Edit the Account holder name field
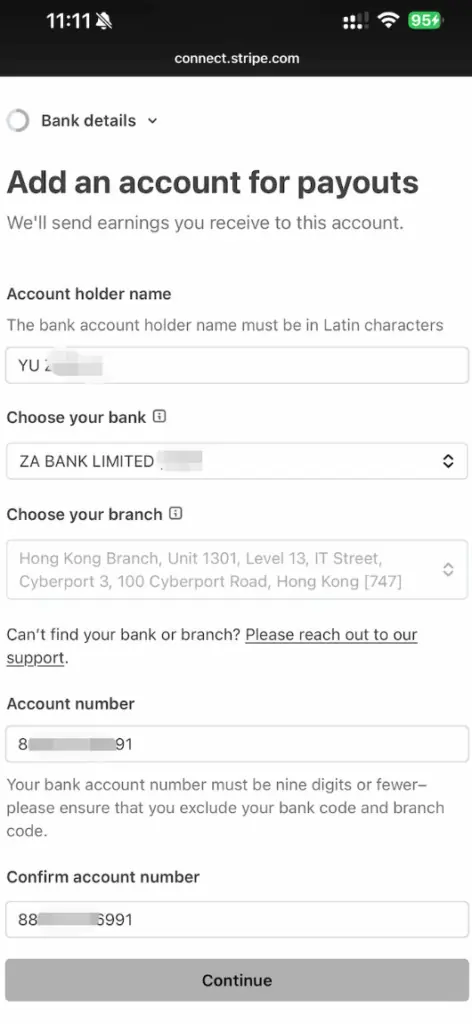The image size is (472, 1024). point(236,365)
